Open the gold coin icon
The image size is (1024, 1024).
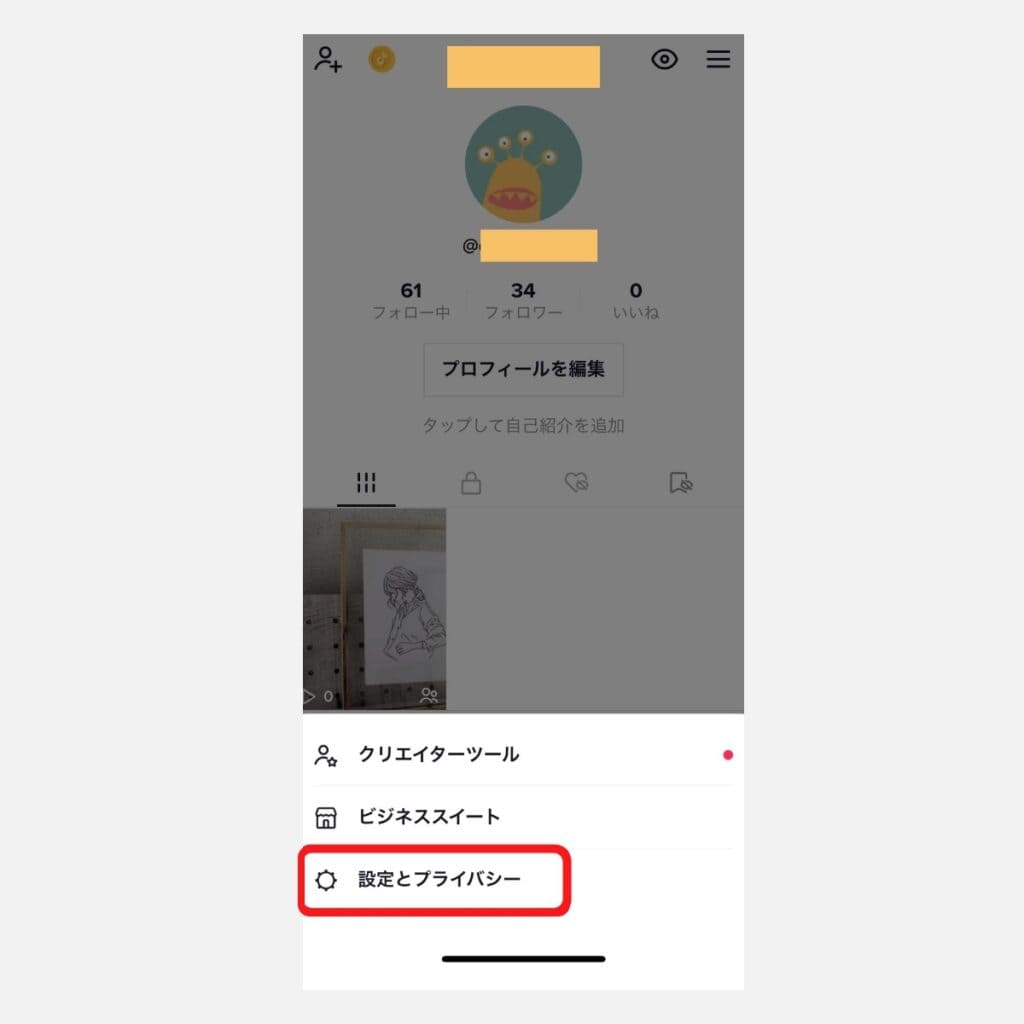(382, 60)
